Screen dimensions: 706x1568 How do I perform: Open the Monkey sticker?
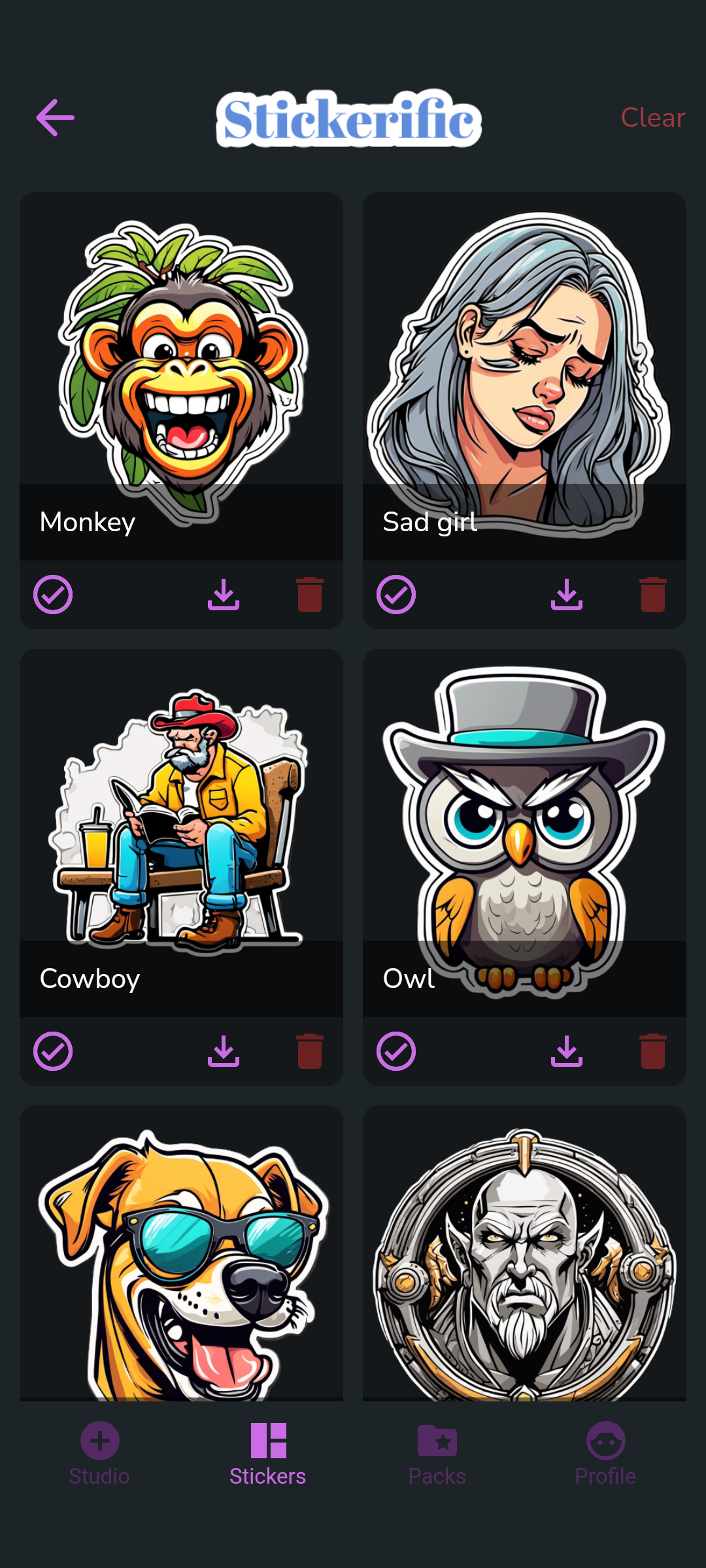click(x=181, y=376)
